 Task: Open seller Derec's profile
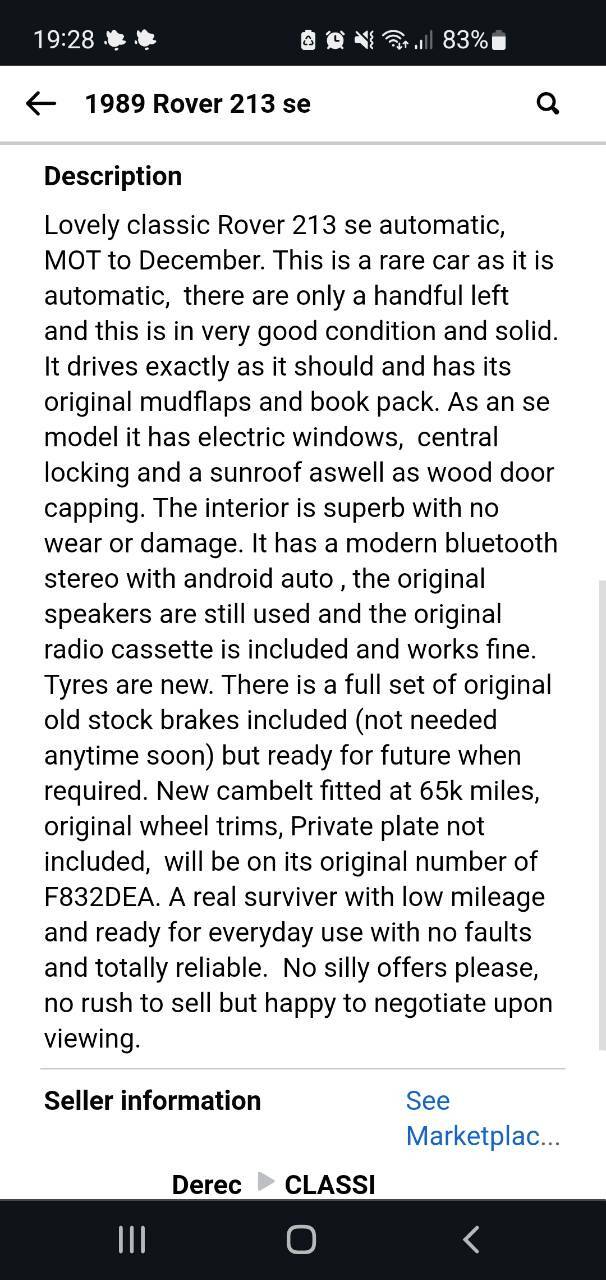[207, 1184]
